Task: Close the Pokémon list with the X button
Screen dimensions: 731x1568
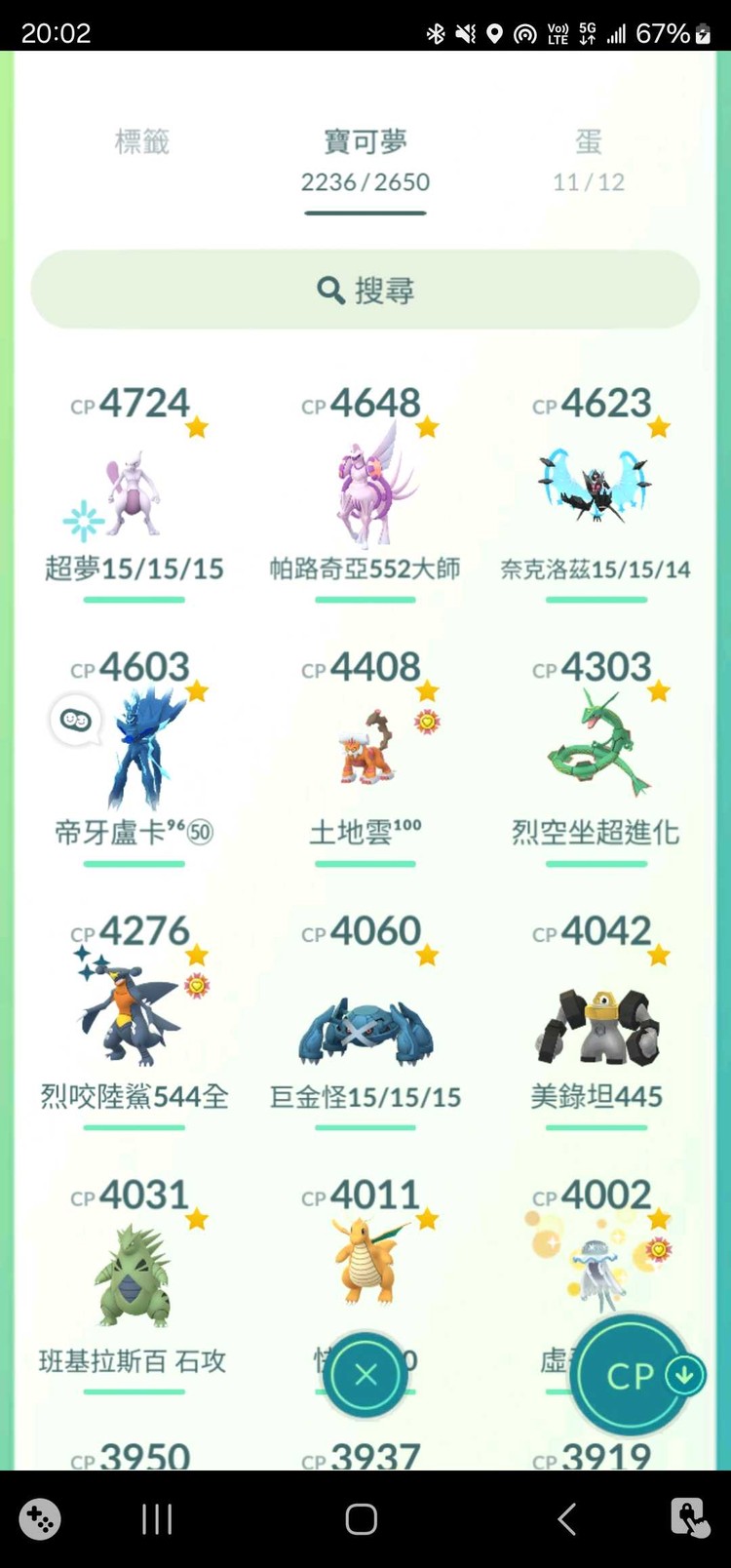Action: [x=365, y=1375]
